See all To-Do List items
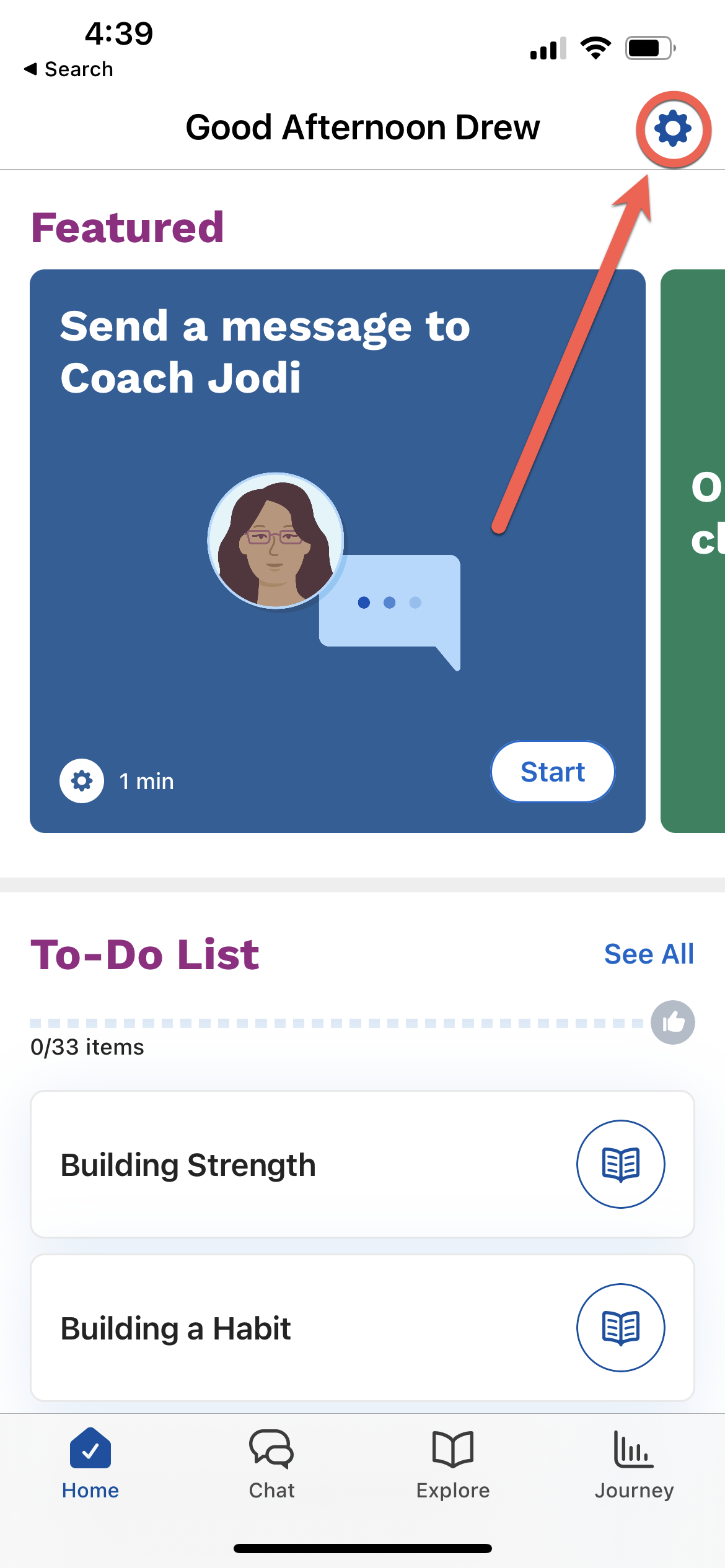This screenshot has height=1568, width=725. pos(649,954)
